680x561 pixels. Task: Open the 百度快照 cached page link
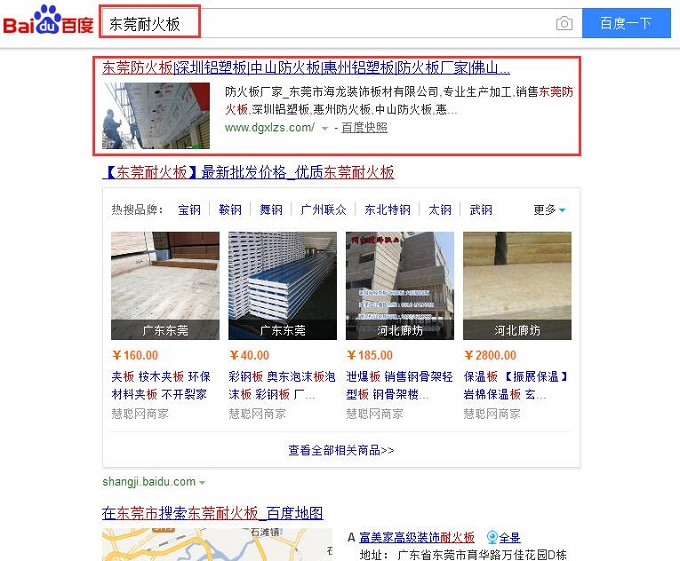[x=364, y=128]
